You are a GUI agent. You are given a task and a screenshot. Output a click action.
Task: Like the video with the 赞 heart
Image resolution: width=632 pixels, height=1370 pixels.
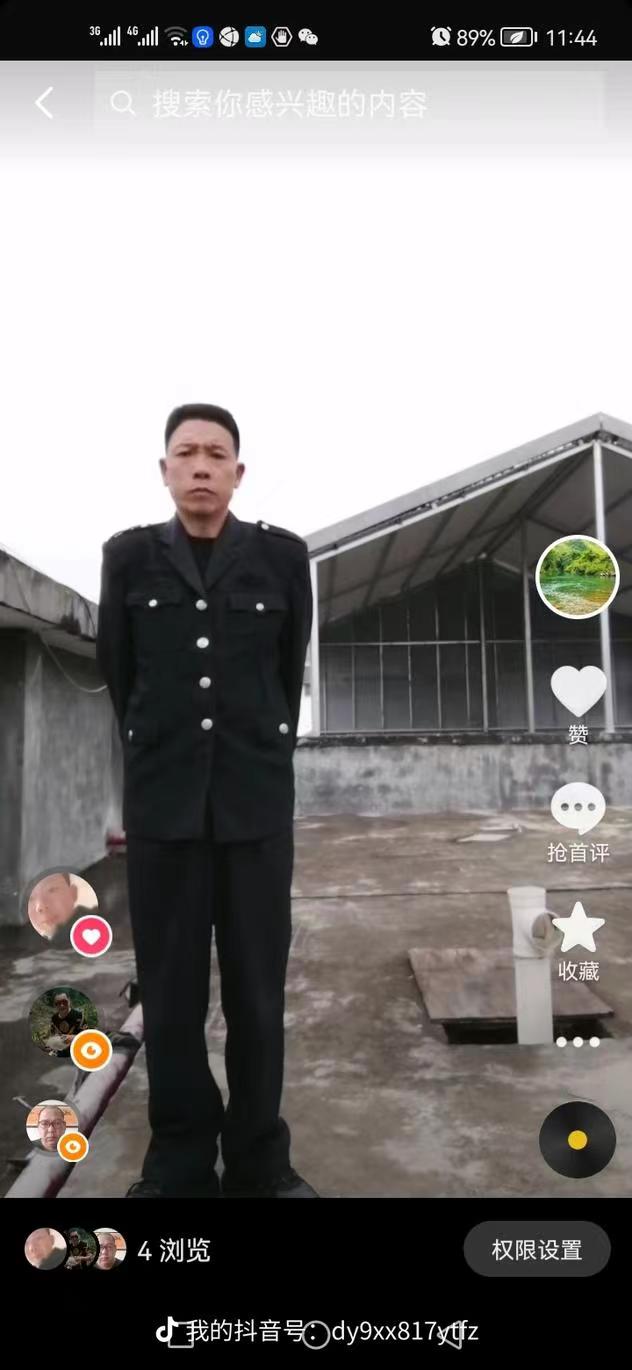pos(578,691)
